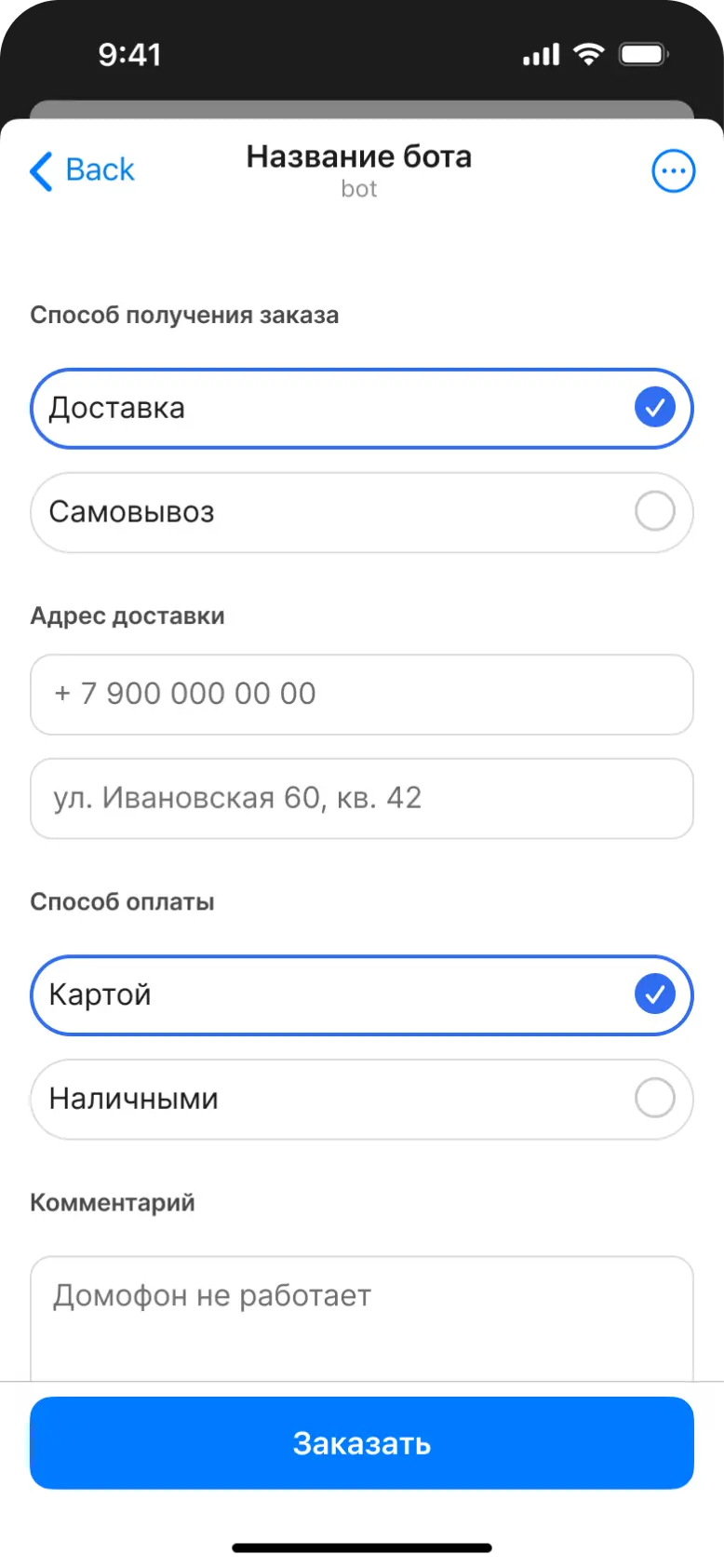Viewport: 724px width, 1568px height.
Task: Open the three-dot bot options menu
Action: (x=674, y=170)
